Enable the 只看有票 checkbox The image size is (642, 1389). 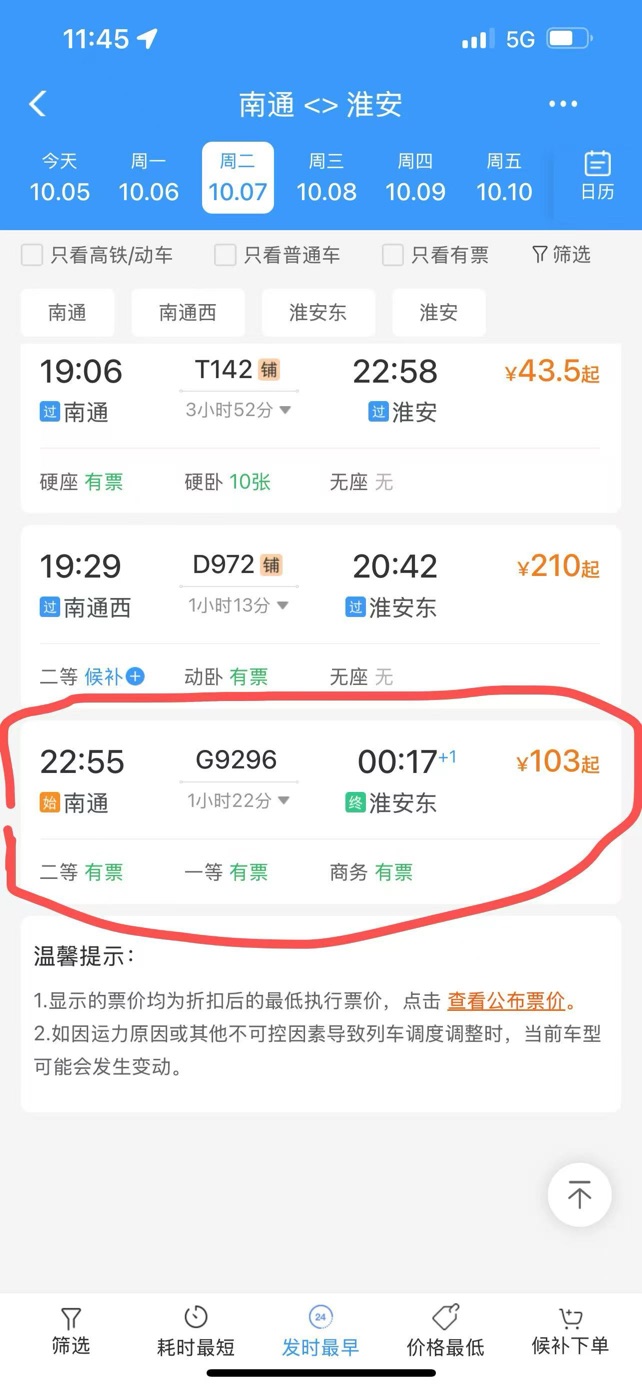click(x=394, y=255)
